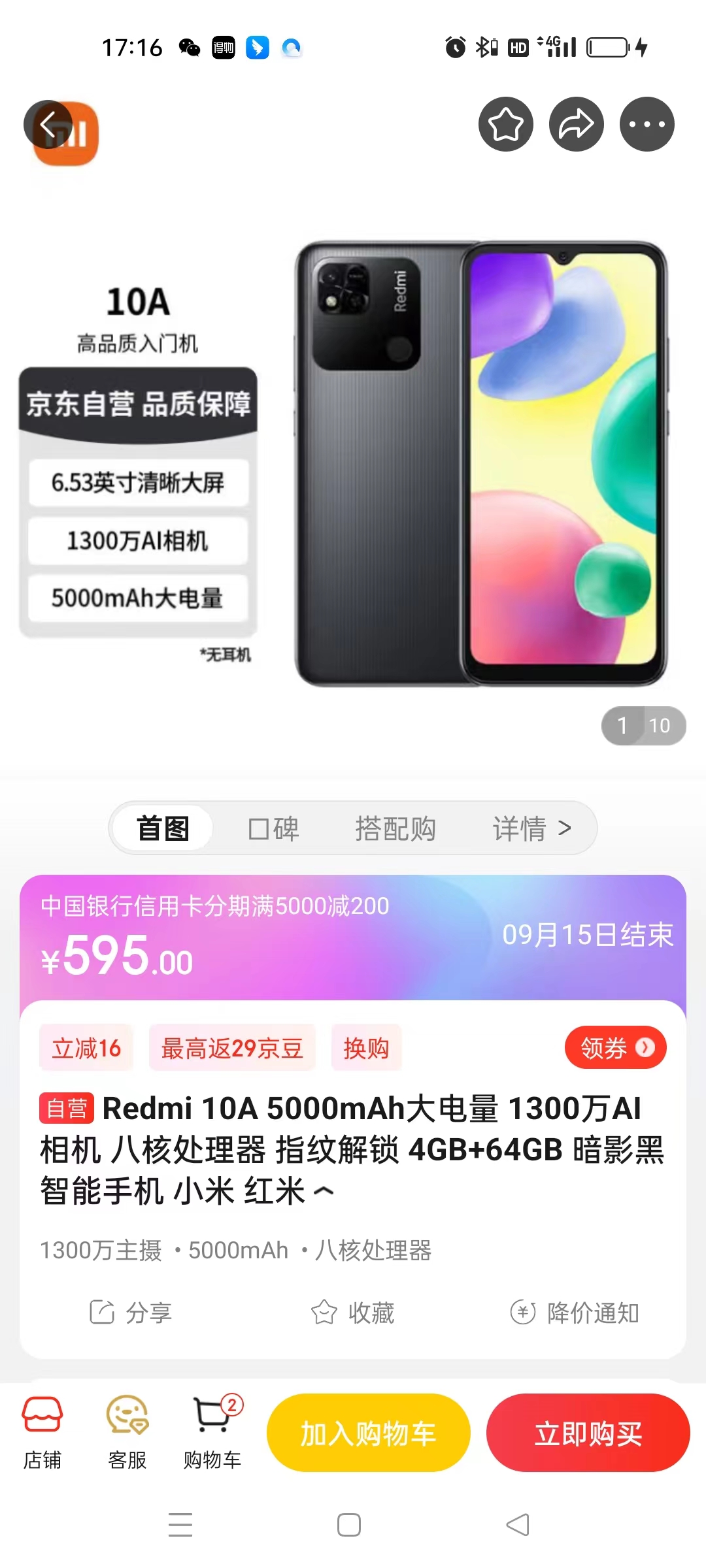Open the 立减16 promotion tag
This screenshot has width=706, height=1568.
point(86,1048)
